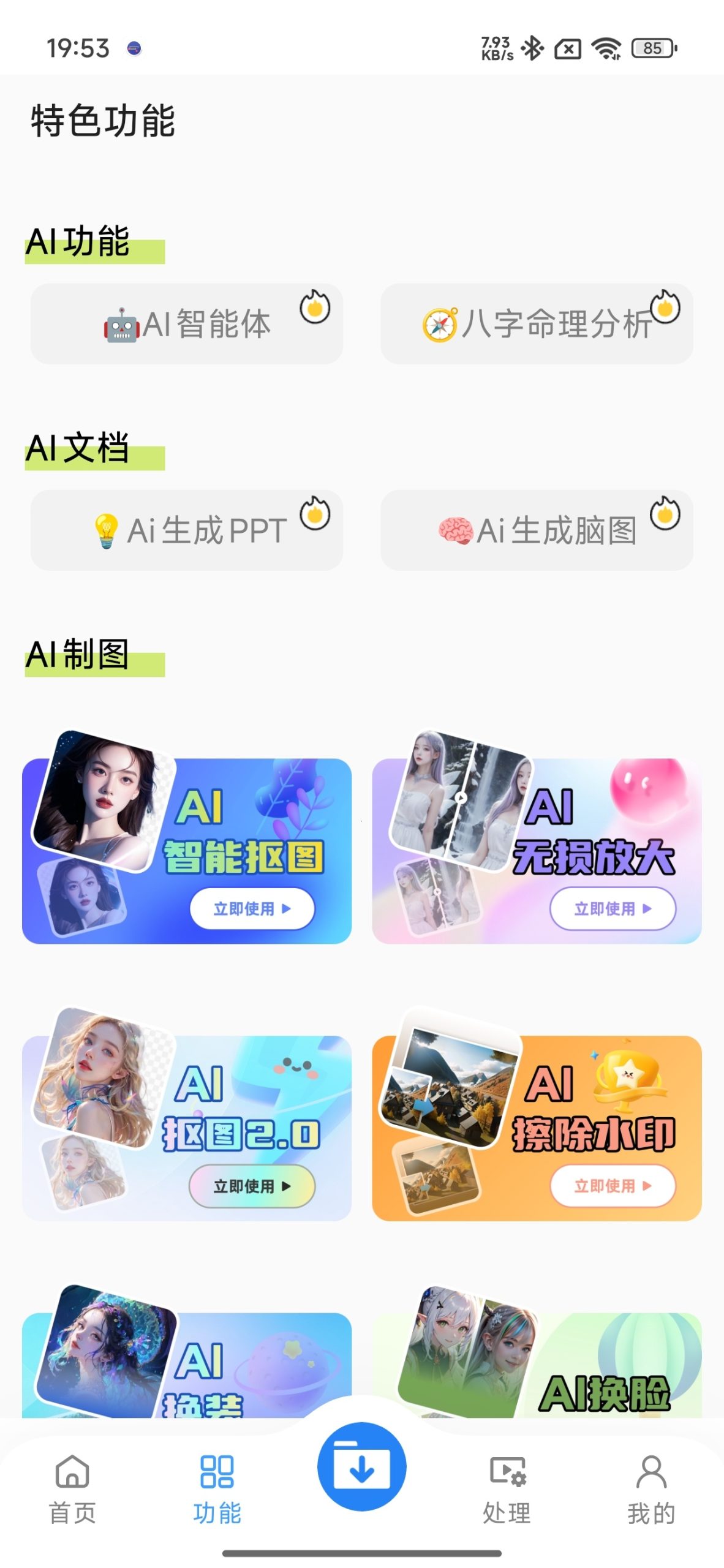Viewport: 724px width, 1568px height.
Task: Select the 八字命理分析 compass icon
Action: click(x=440, y=325)
